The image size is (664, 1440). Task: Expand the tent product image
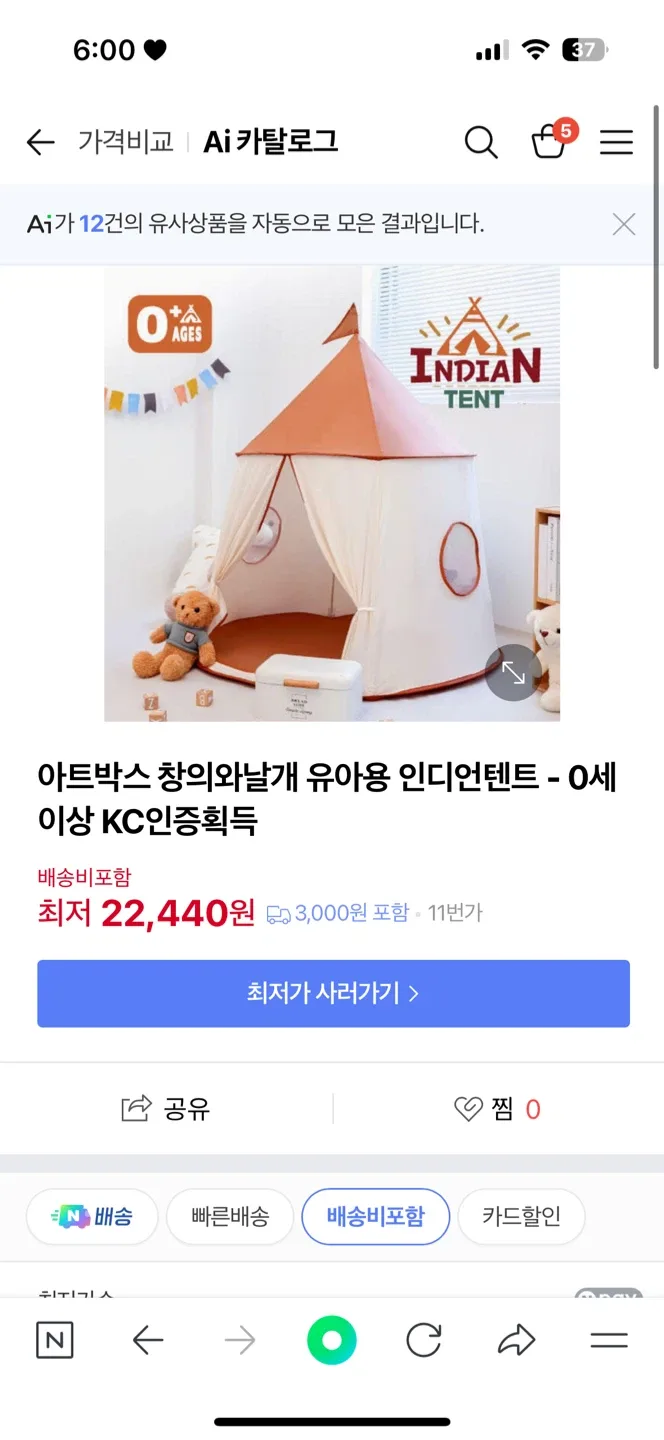pos(513,673)
